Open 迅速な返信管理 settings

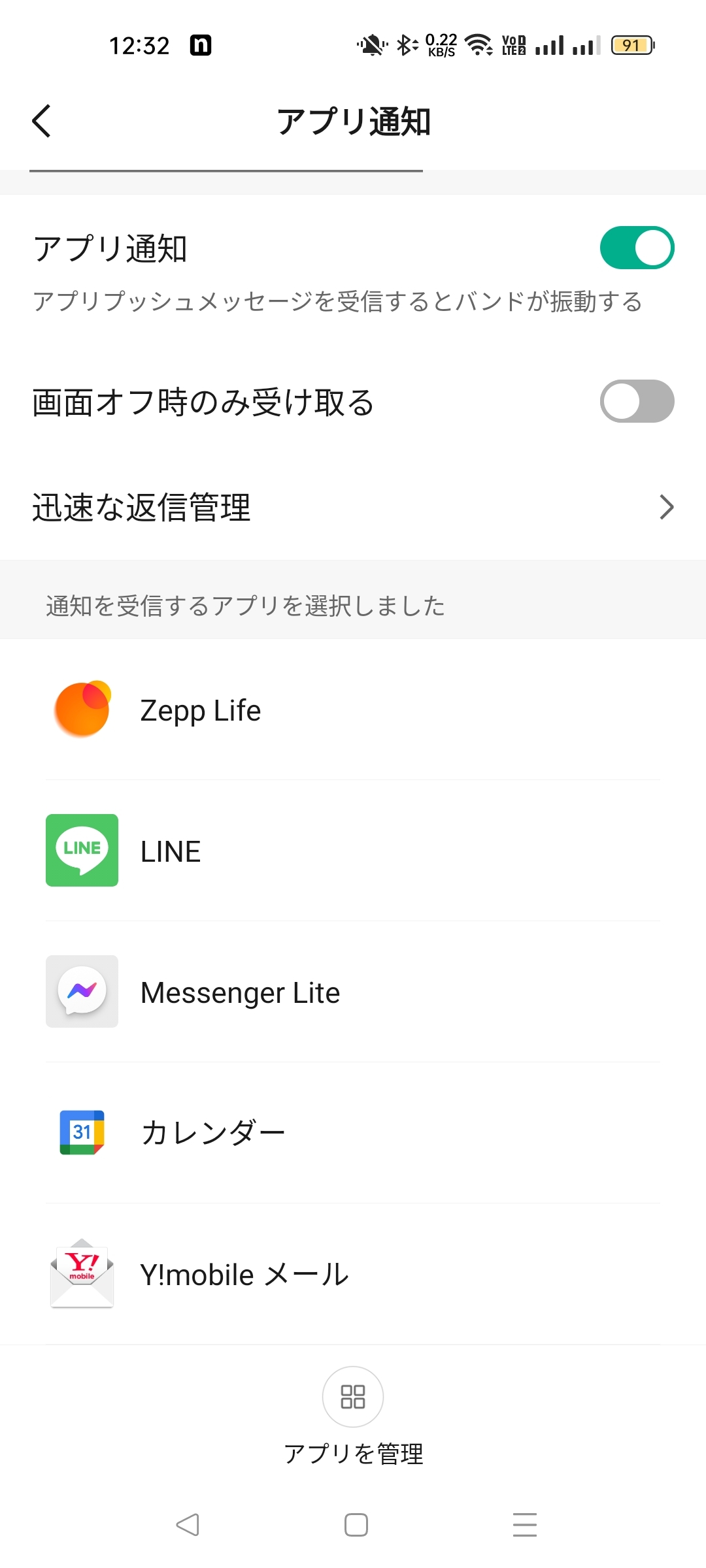point(353,507)
